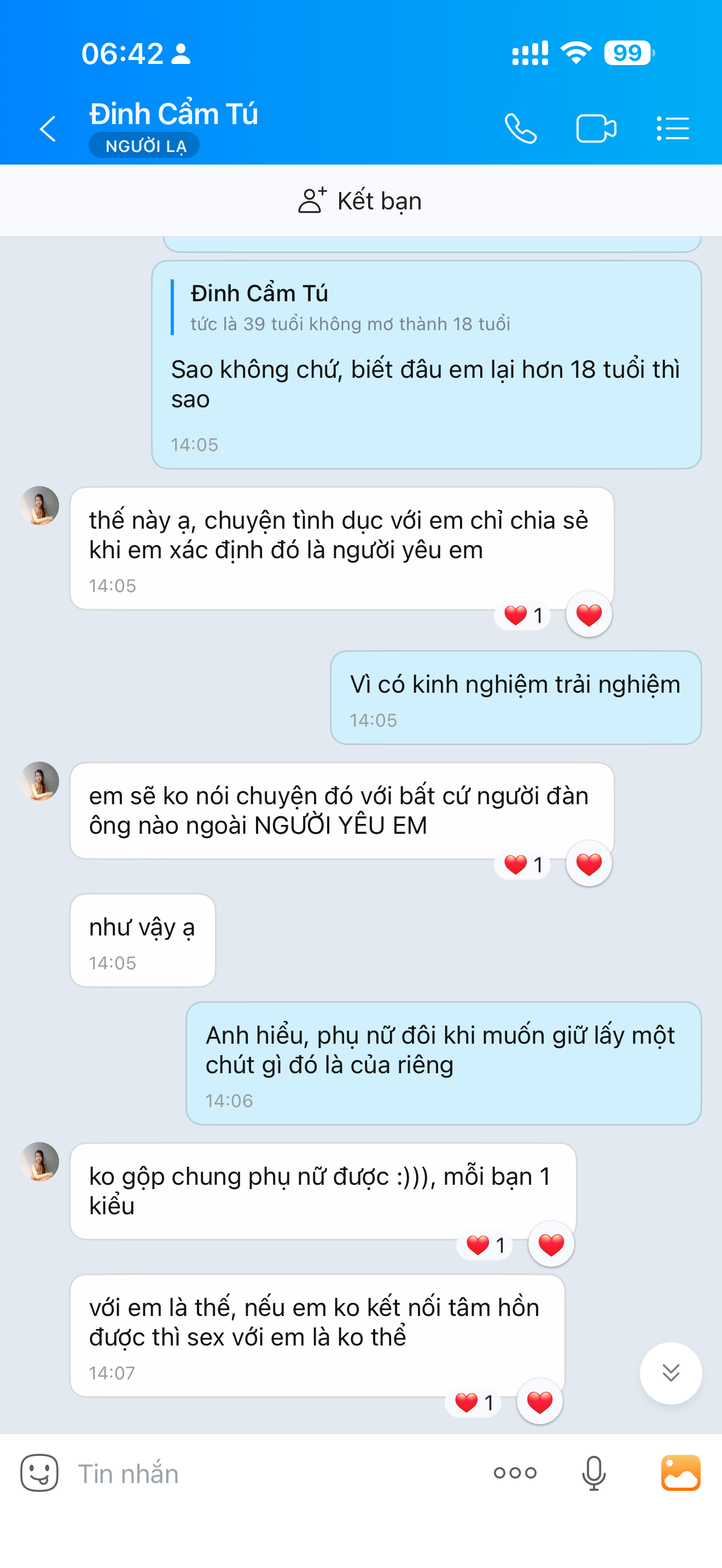Viewport: 722px width, 1568px height.
Task: React with heart to 'chuyện tình dục' message
Action: [589, 614]
